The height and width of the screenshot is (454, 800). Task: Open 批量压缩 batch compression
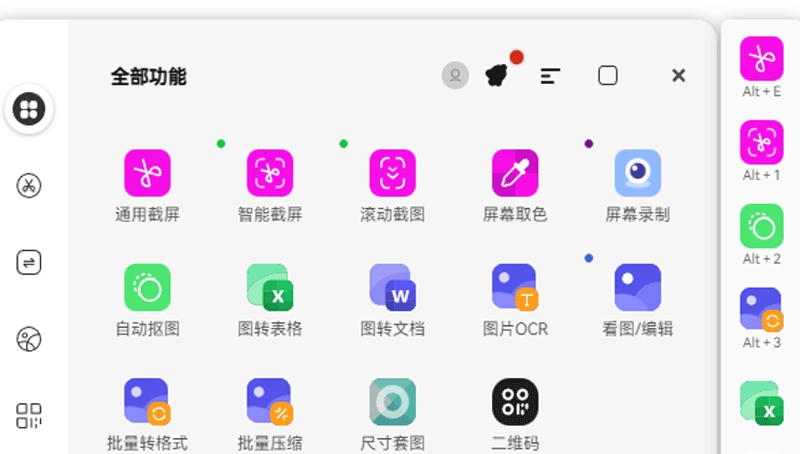pyautogui.click(x=270, y=402)
